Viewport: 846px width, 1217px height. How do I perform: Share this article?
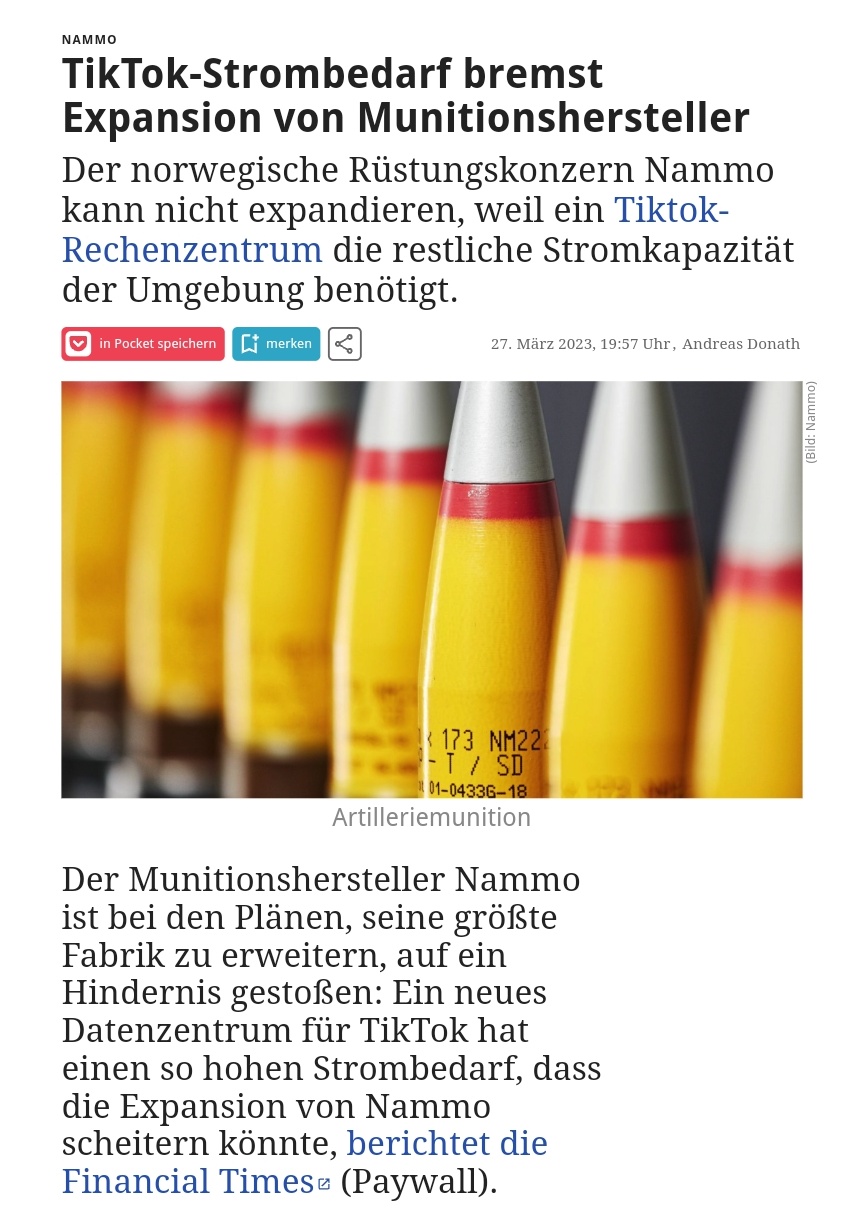pyautogui.click(x=344, y=344)
